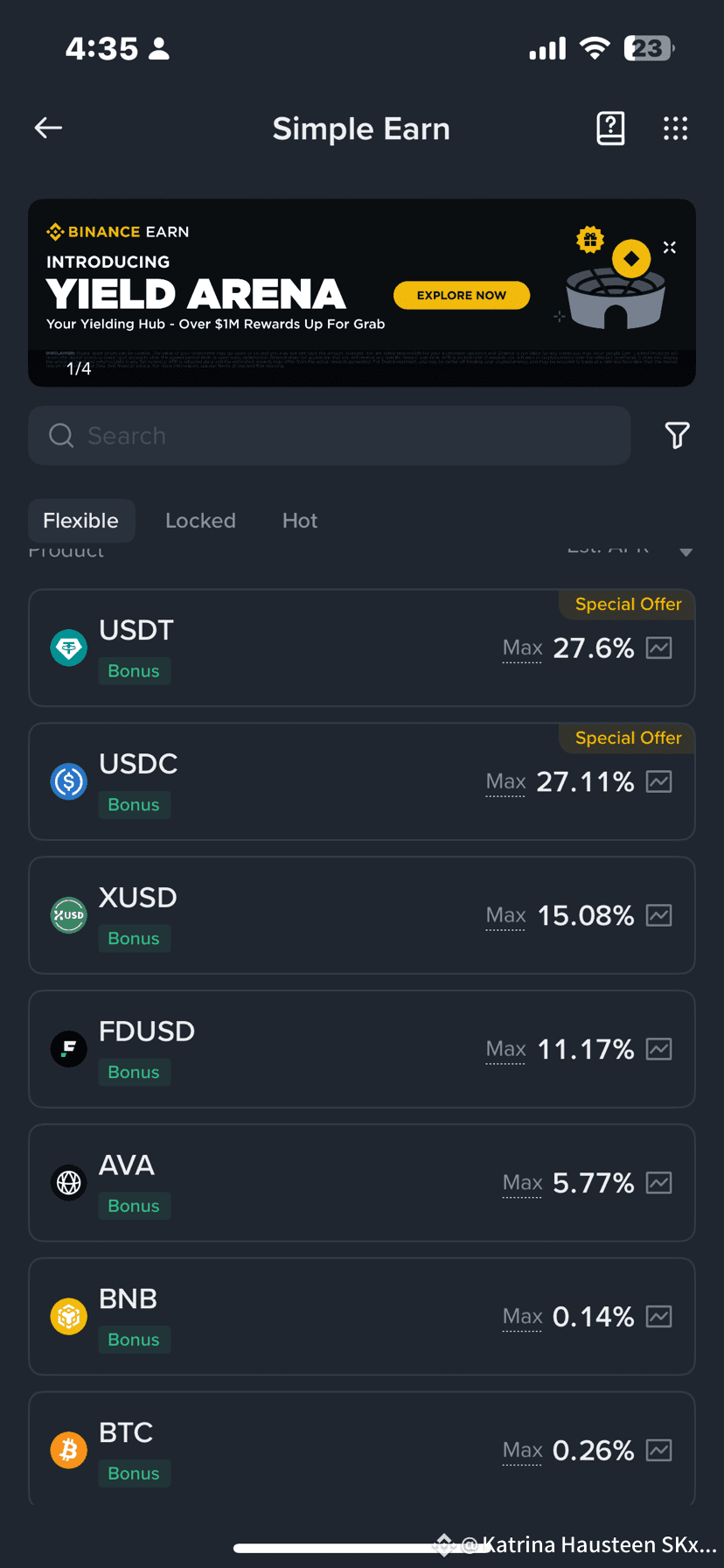Switch to the Hot tab

[300, 521]
